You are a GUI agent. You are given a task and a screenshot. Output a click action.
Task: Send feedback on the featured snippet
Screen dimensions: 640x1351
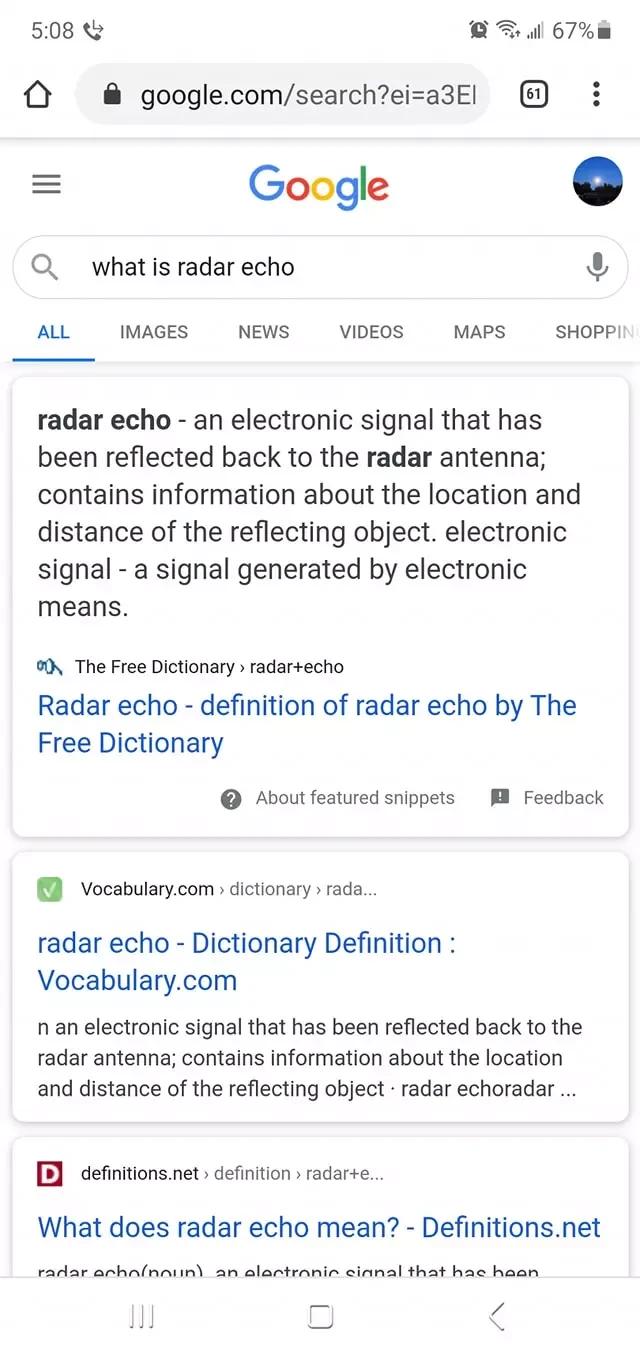pyautogui.click(x=547, y=798)
